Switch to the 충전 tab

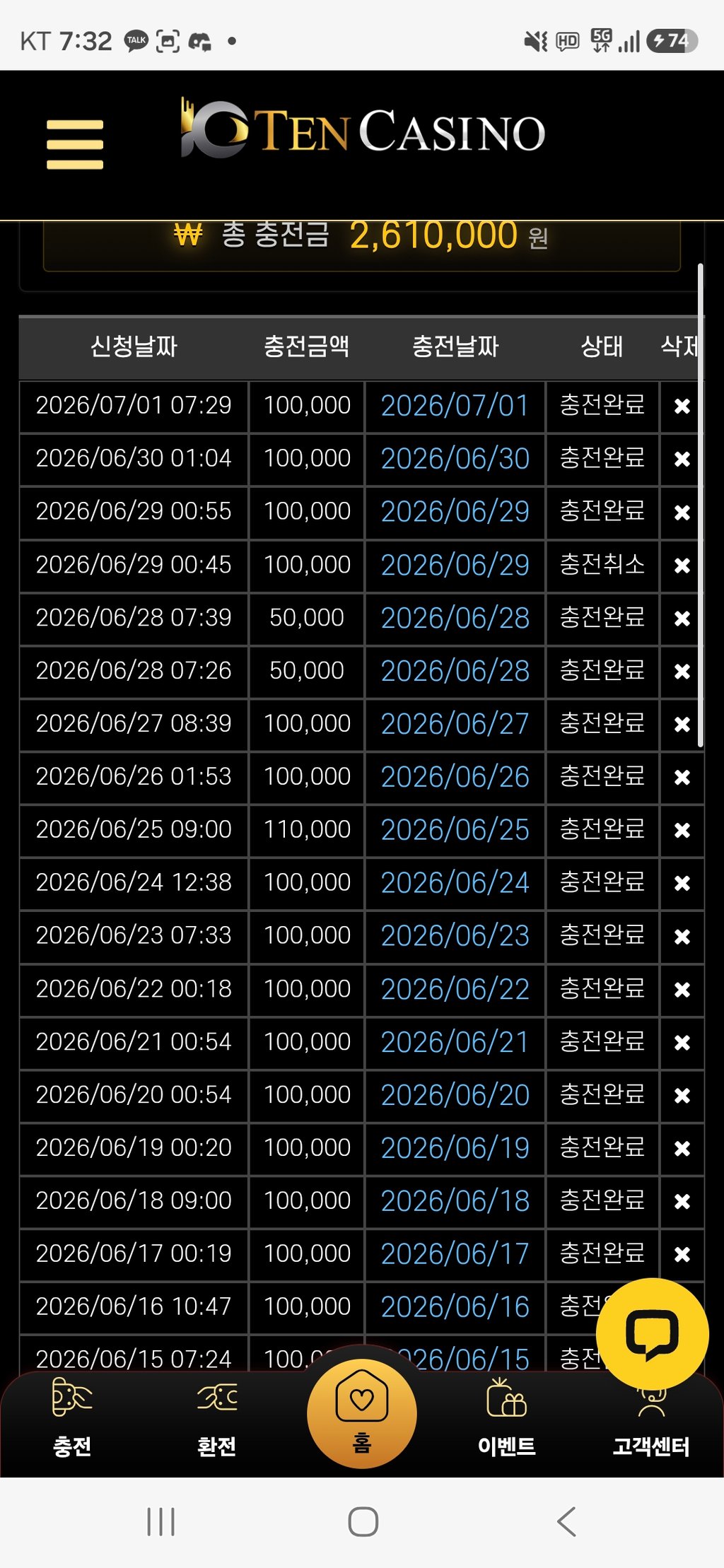tap(72, 1417)
